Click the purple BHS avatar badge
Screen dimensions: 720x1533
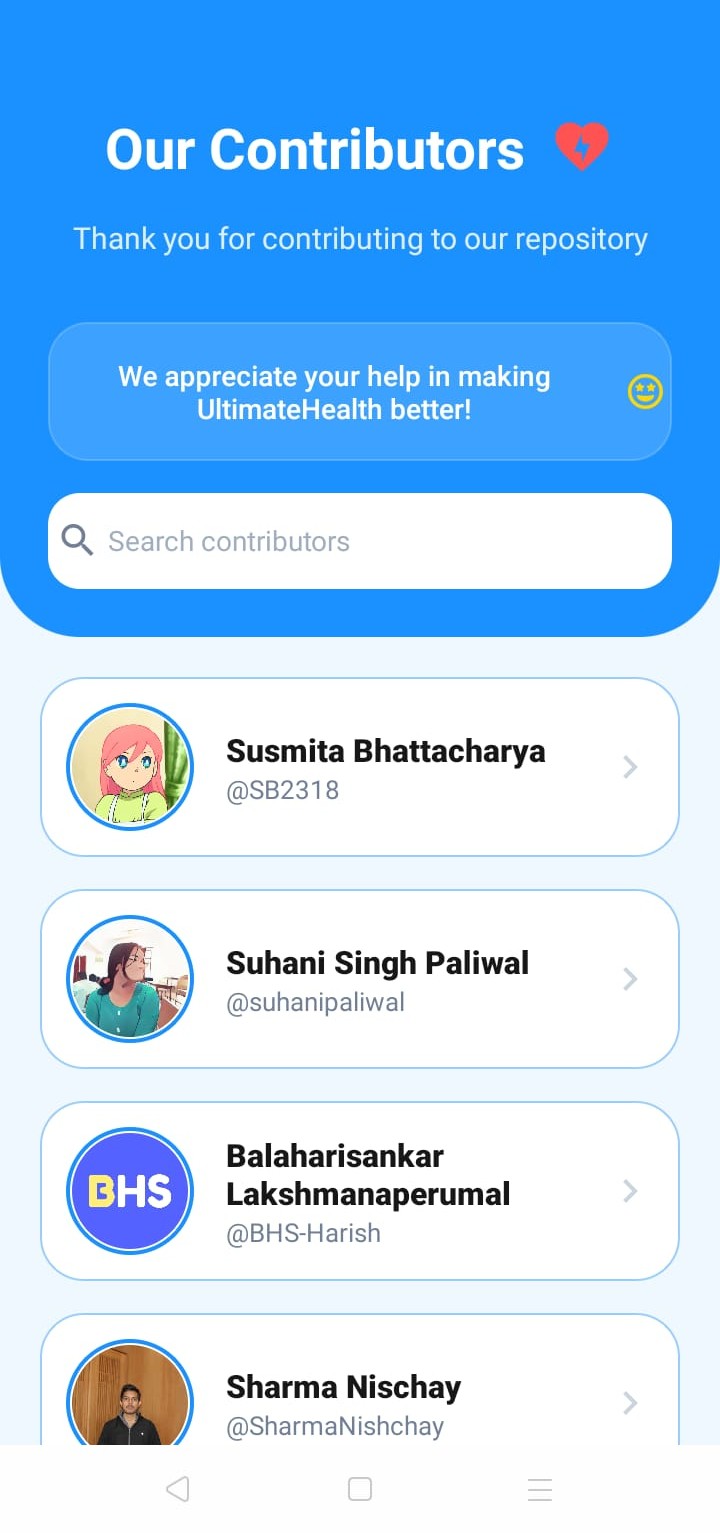coord(129,1191)
